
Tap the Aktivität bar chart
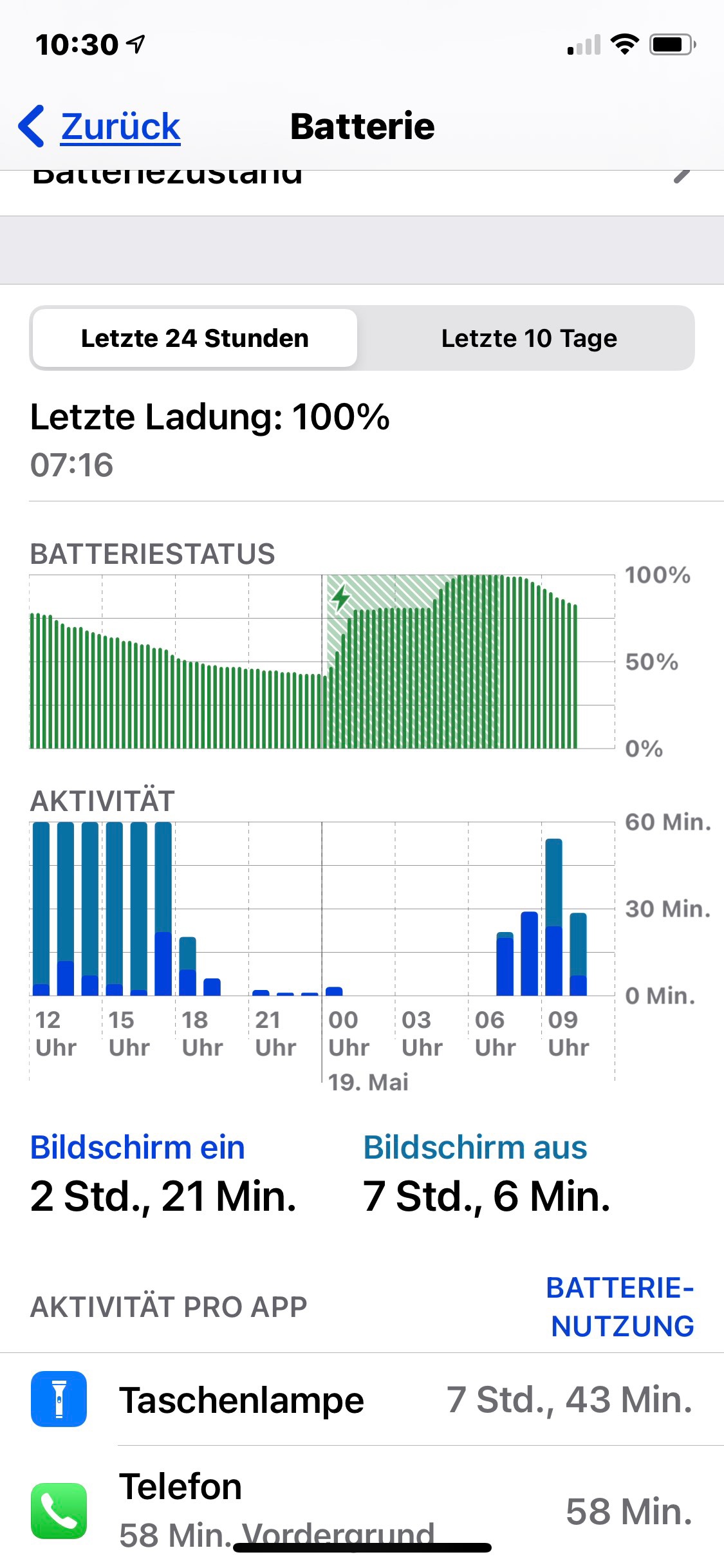click(x=322, y=909)
